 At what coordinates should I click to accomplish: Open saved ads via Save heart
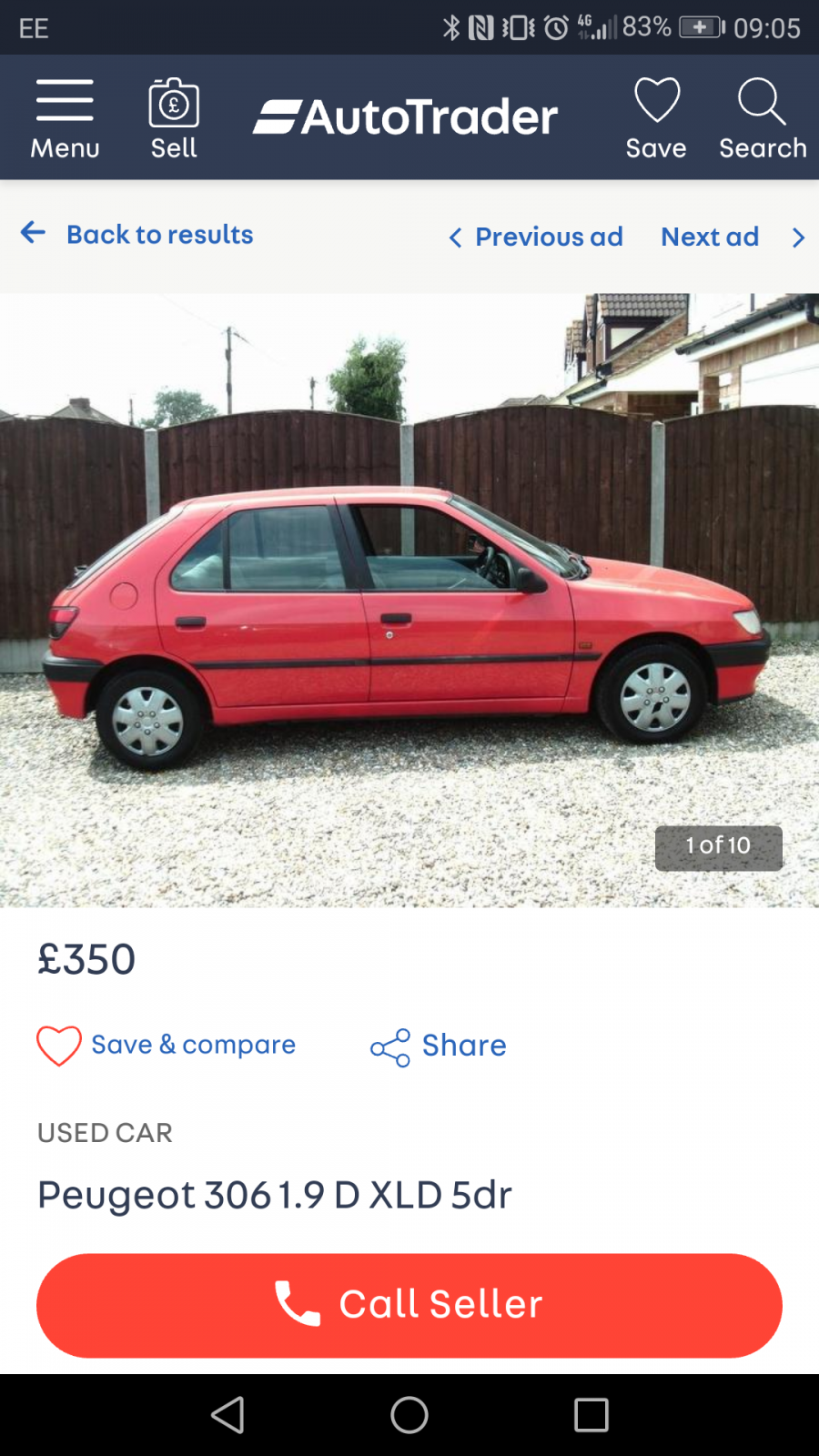656,119
